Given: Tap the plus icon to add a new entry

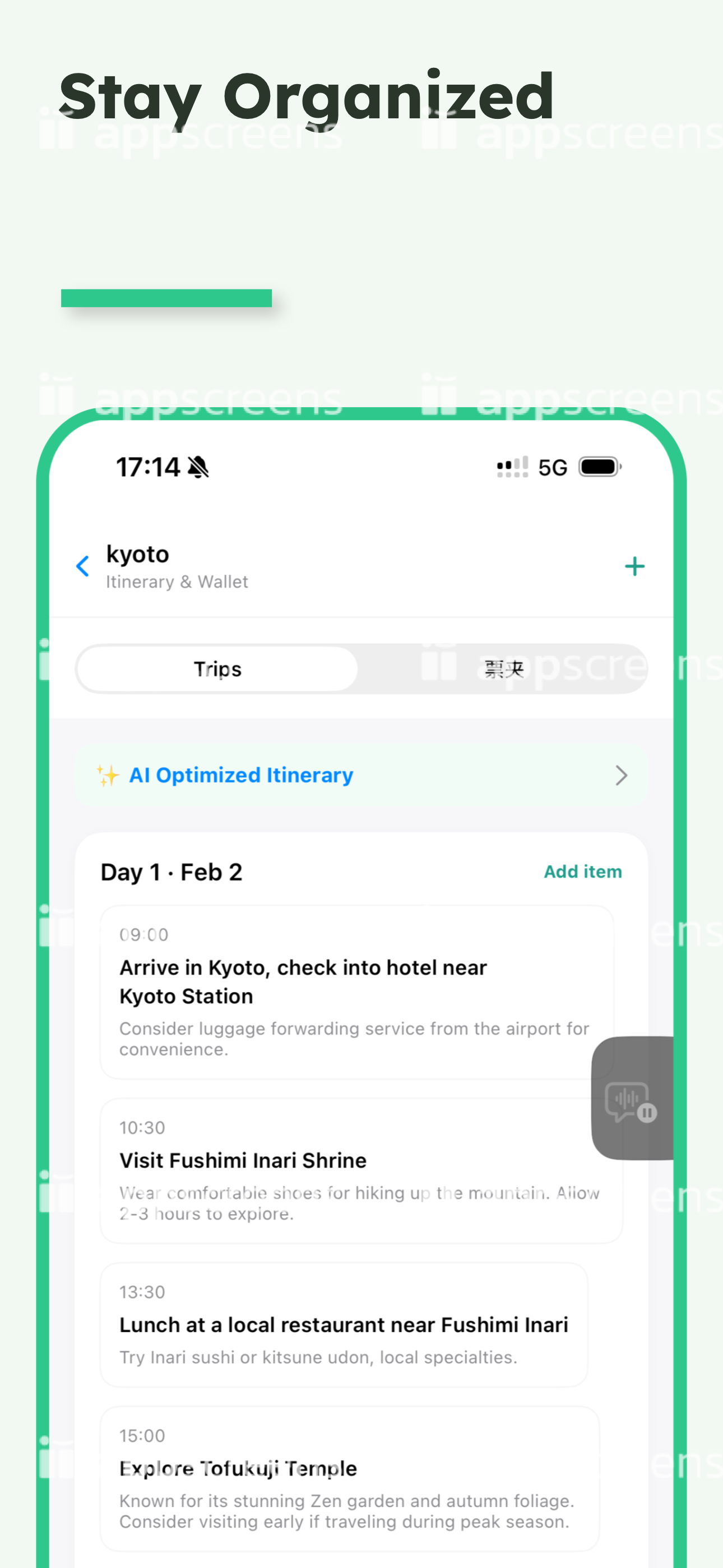Looking at the screenshot, I should click(x=635, y=566).
